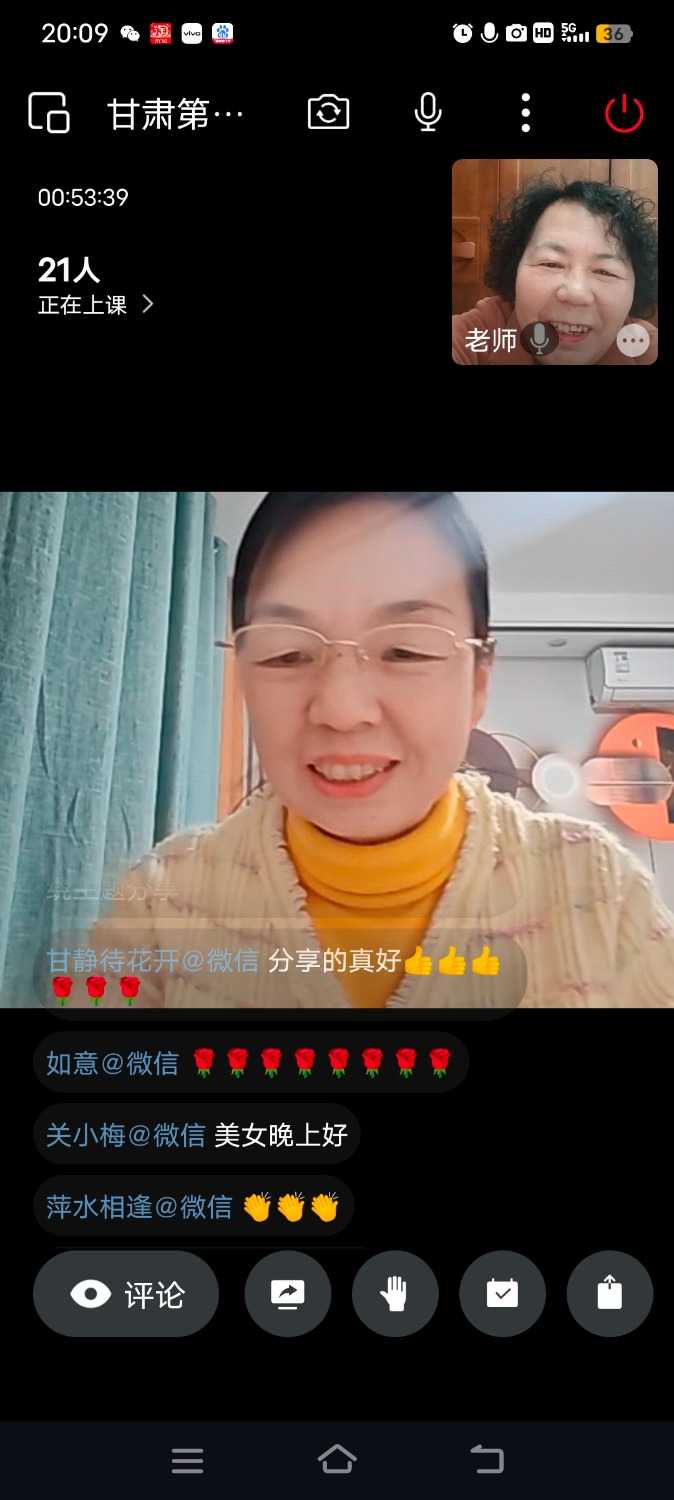674x1500 pixels.
Task: Minimize the live class window
Action: (x=48, y=113)
